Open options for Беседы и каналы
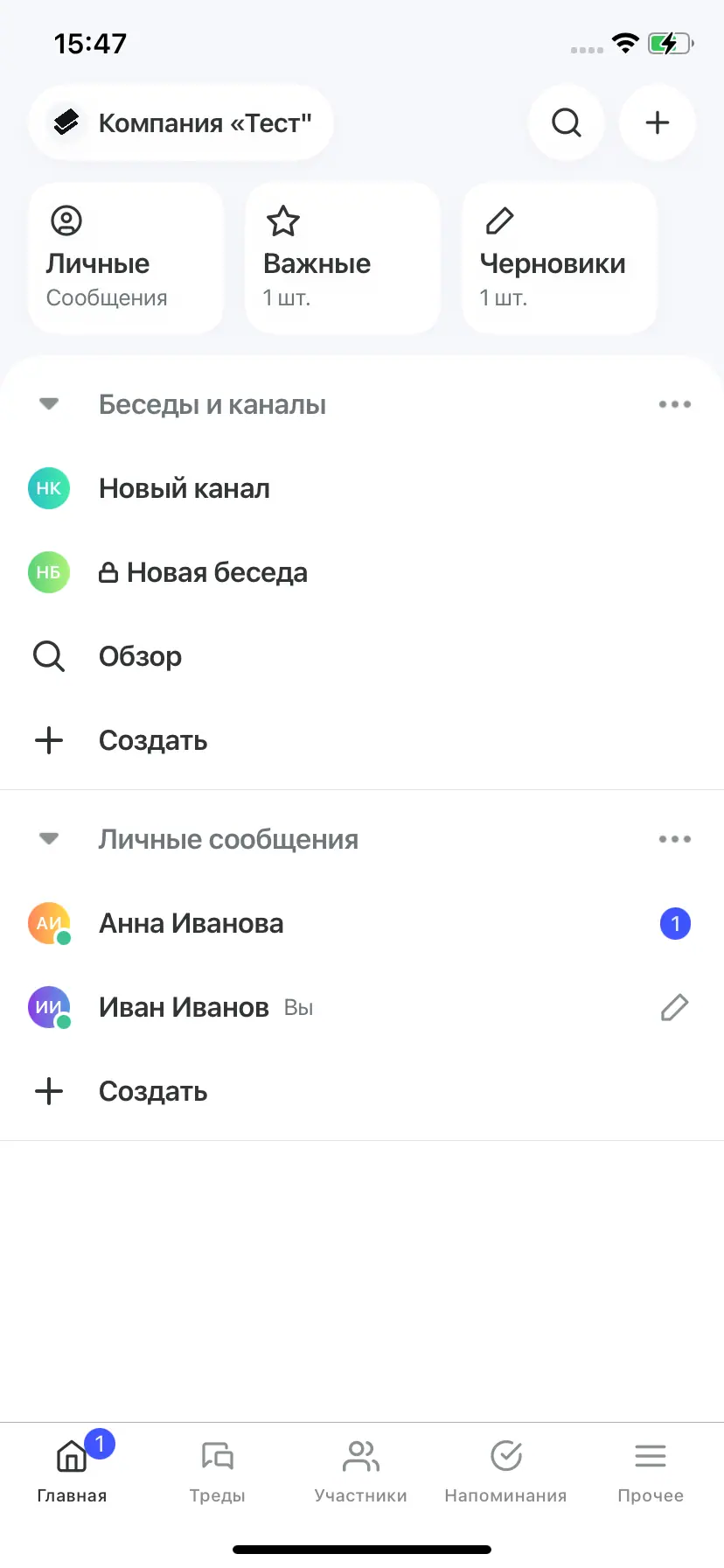Screen dimensions: 724x1568 click(x=674, y=404)
